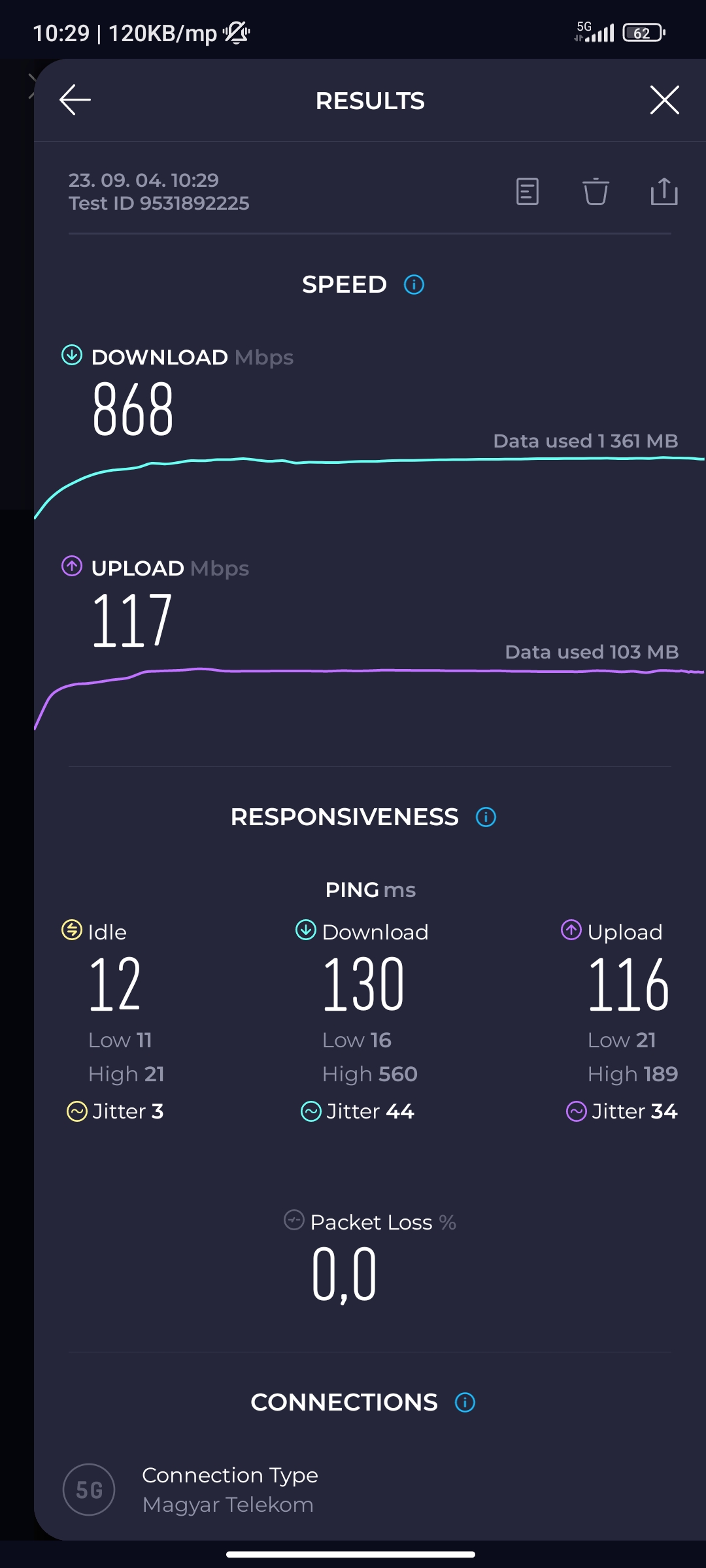Open the info icon next to Speed
706x1568 pixels.
pos(414,285)
